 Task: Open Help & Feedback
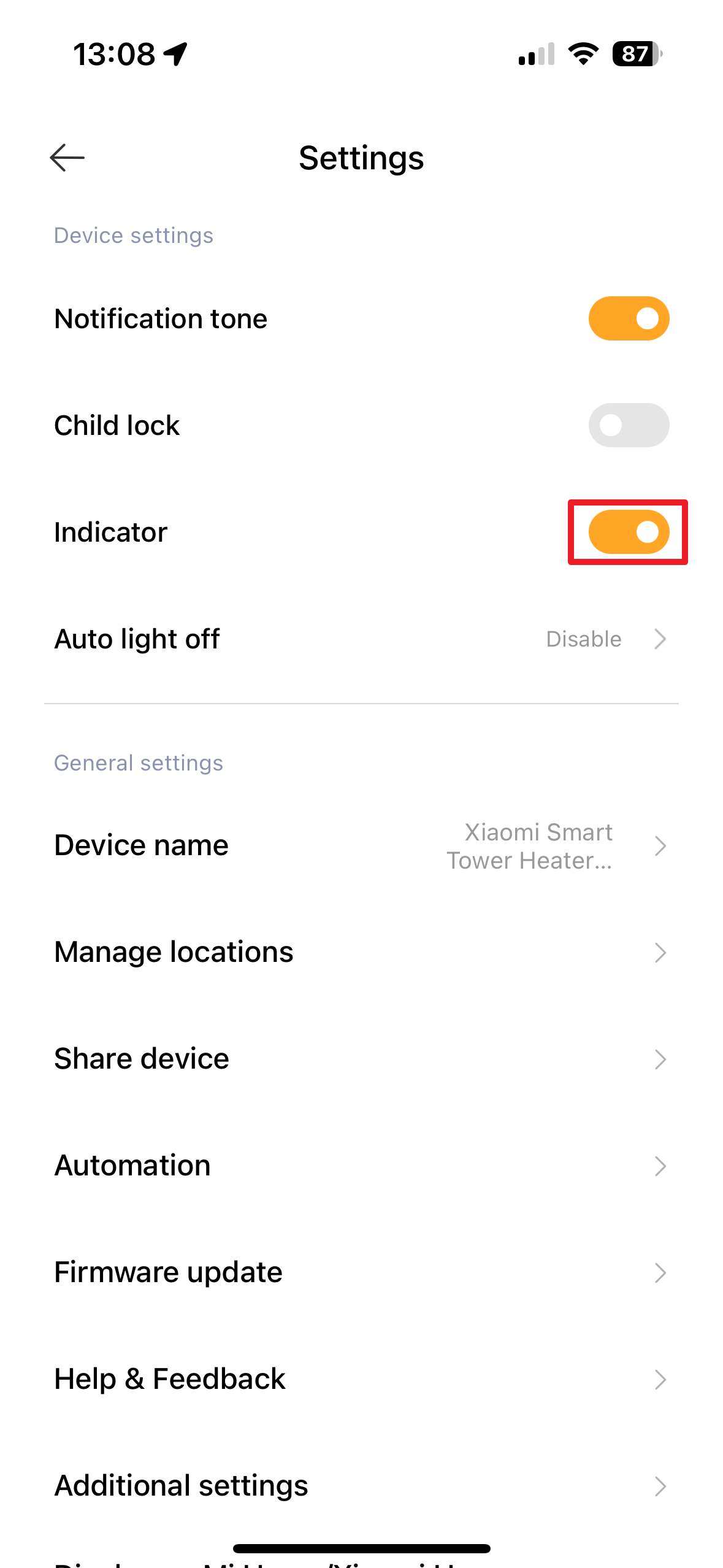[x=361, y=1379]
